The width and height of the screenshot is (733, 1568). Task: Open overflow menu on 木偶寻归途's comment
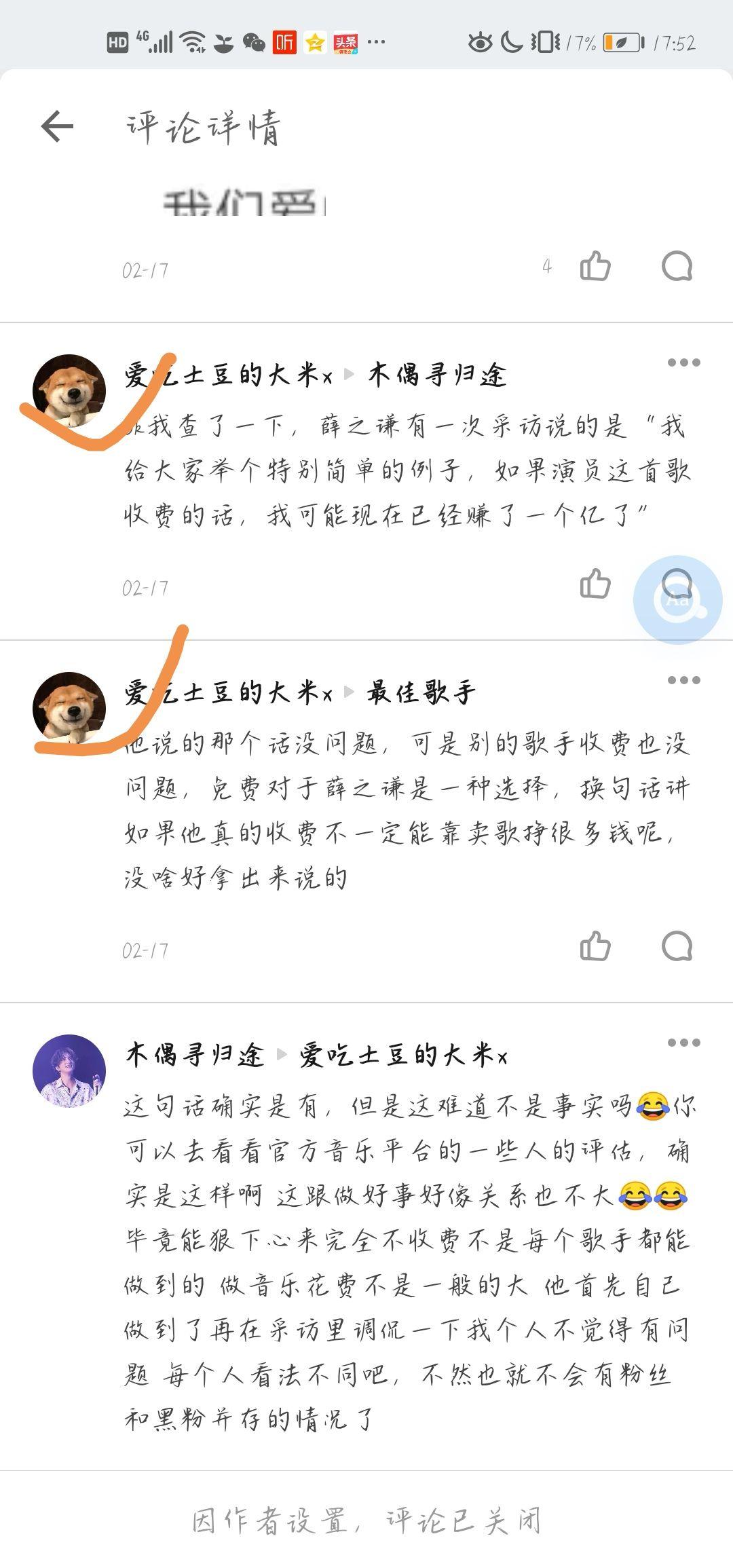click(683, 1043)
